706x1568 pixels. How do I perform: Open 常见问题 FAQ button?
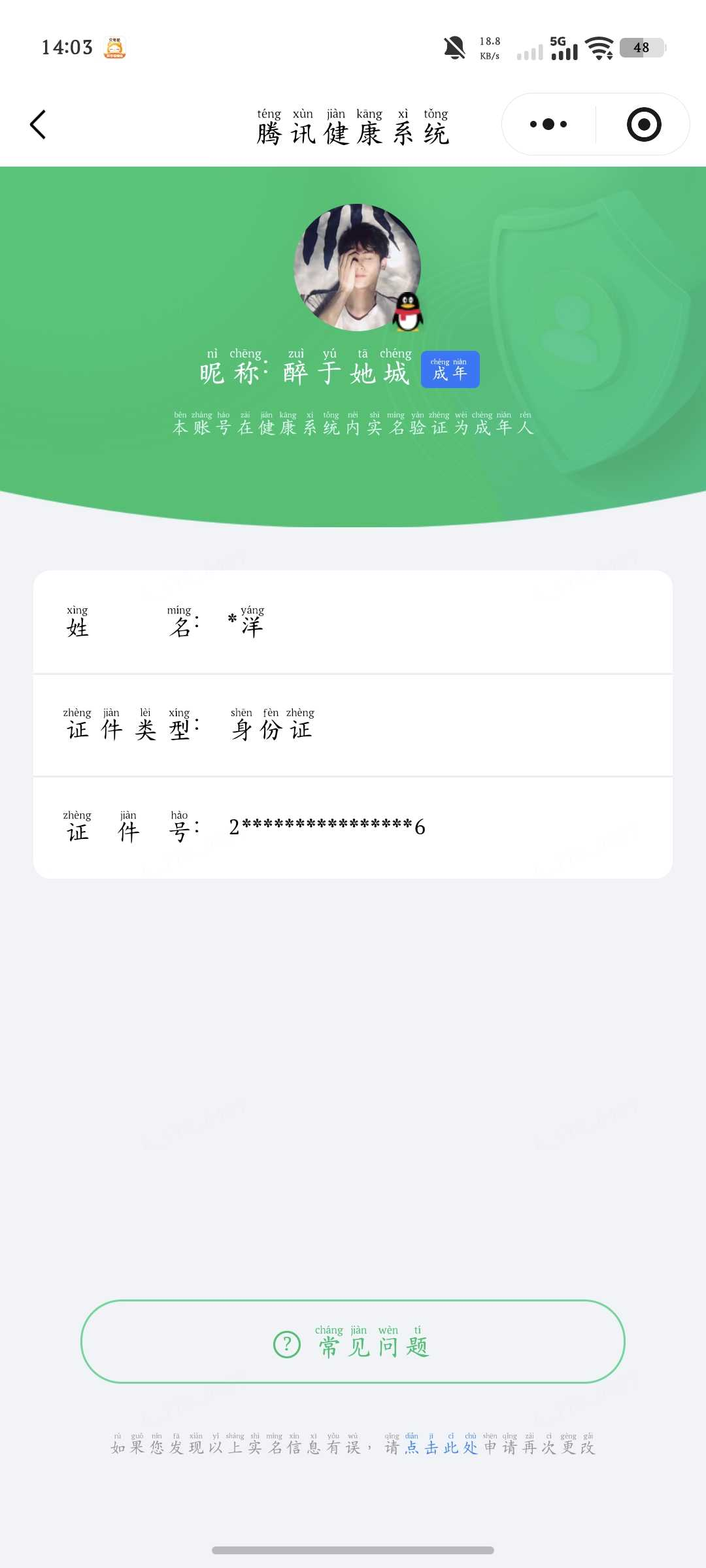click(353, 1341)
